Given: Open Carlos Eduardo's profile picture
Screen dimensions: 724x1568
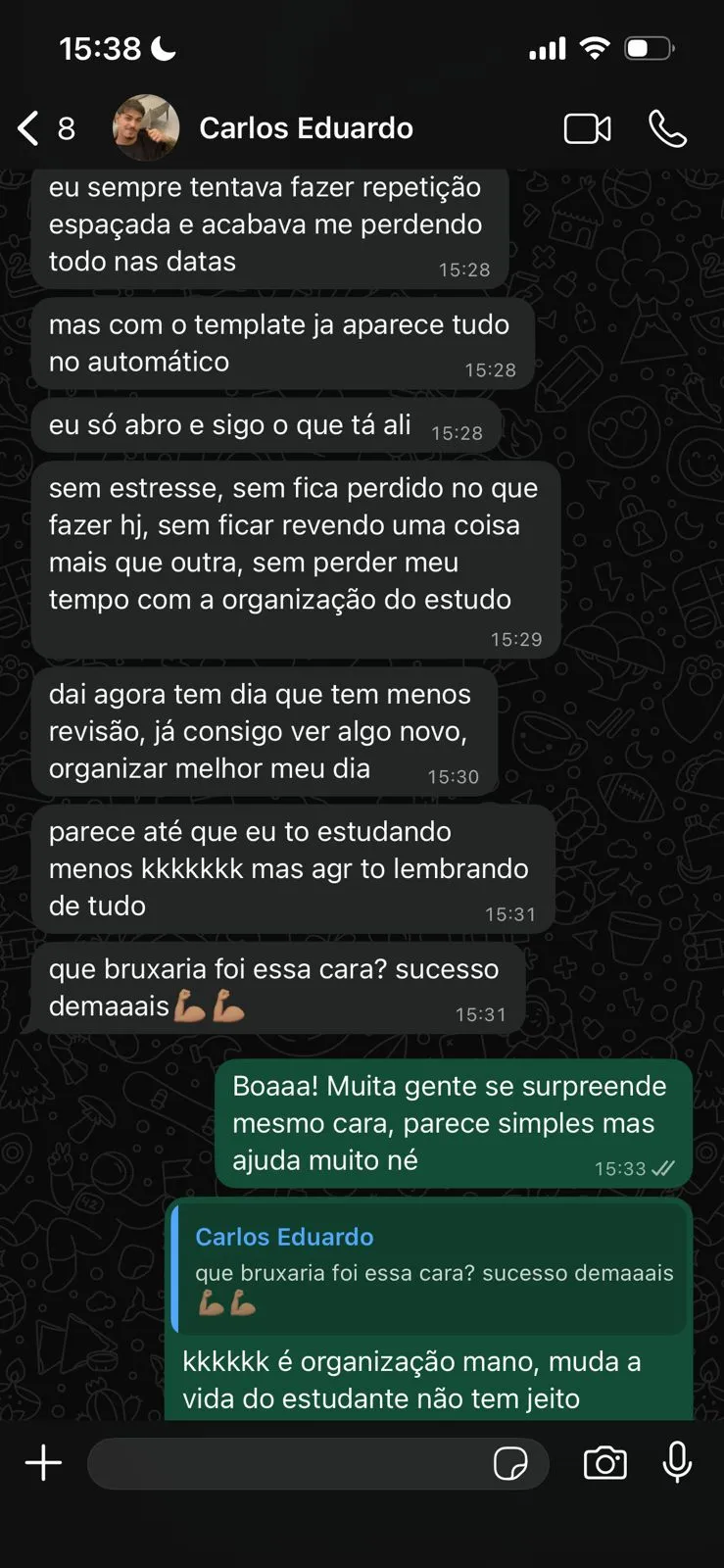Looking at the screenshot, I should pyautogui.click(x=146, y=127).
